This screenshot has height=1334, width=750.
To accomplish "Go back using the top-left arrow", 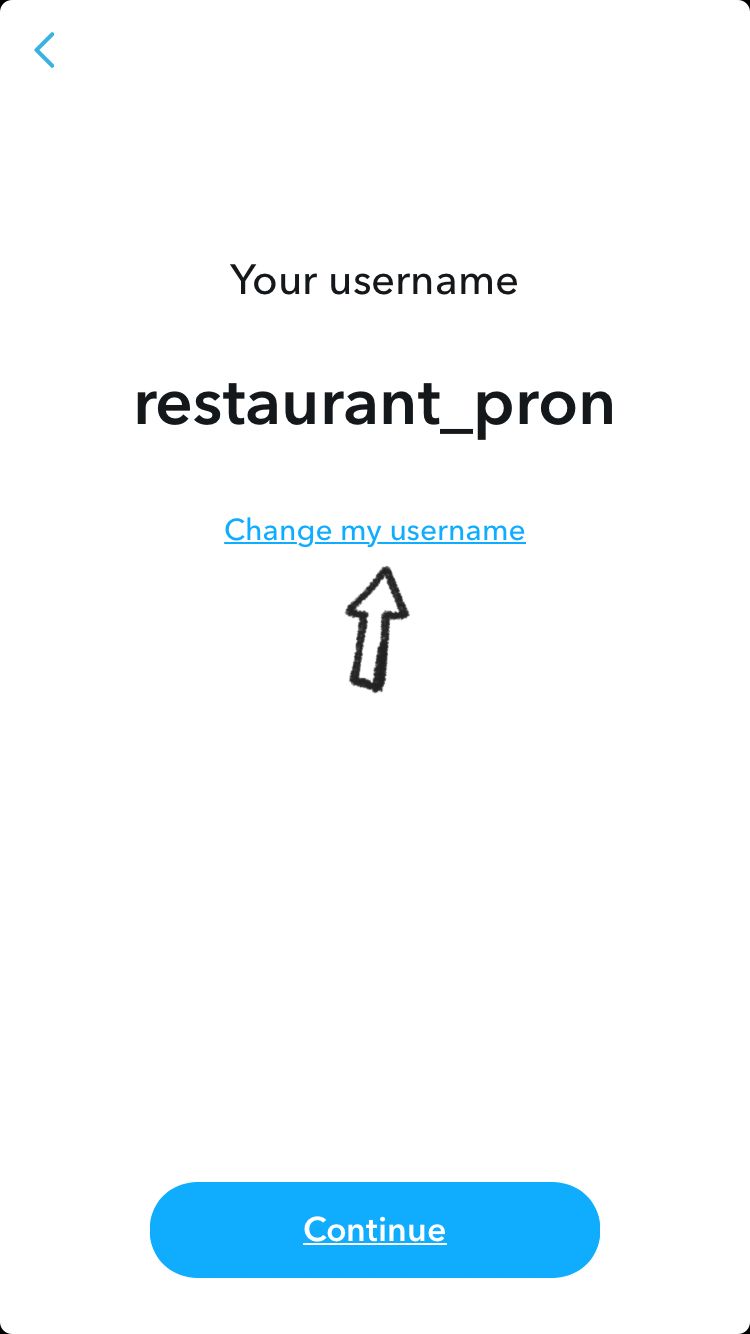I will 44,50.
